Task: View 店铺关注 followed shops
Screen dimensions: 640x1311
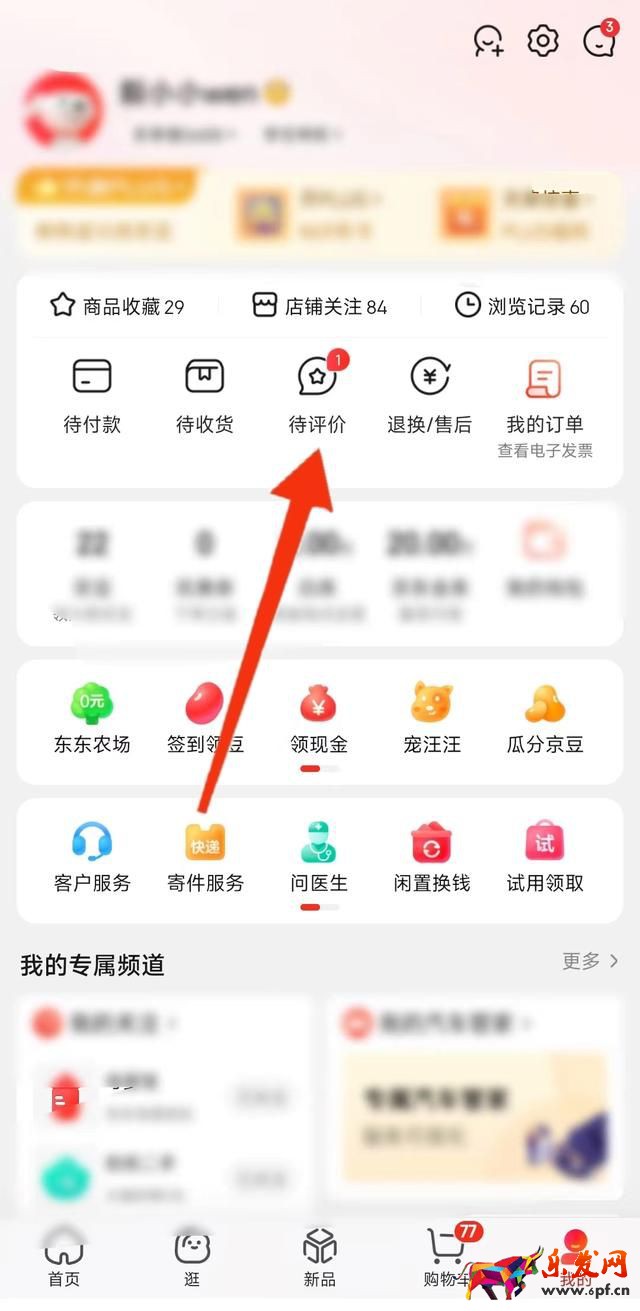Action: pyautogui.click(x=319, y=306)
